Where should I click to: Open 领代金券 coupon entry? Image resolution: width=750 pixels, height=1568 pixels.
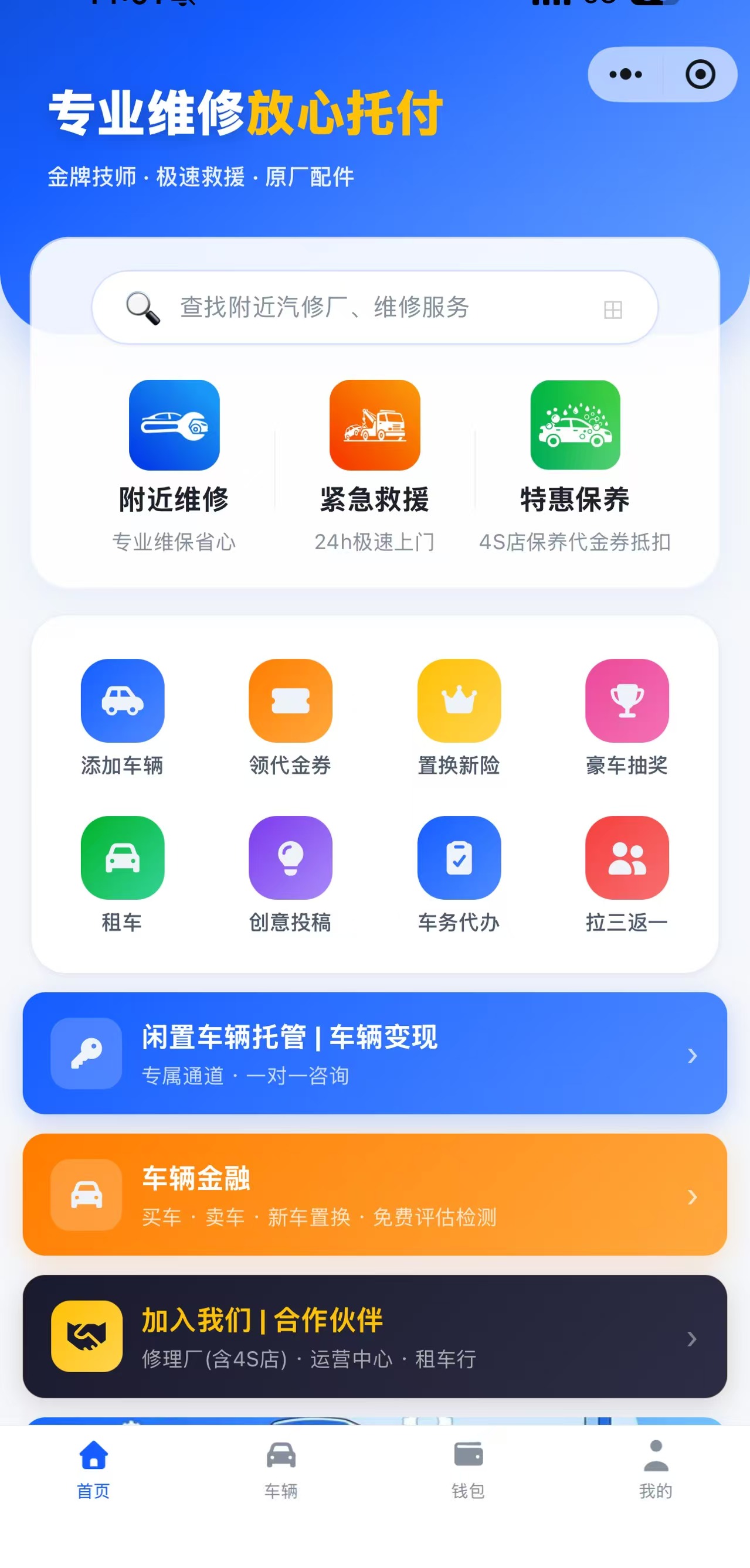point(290,717)
